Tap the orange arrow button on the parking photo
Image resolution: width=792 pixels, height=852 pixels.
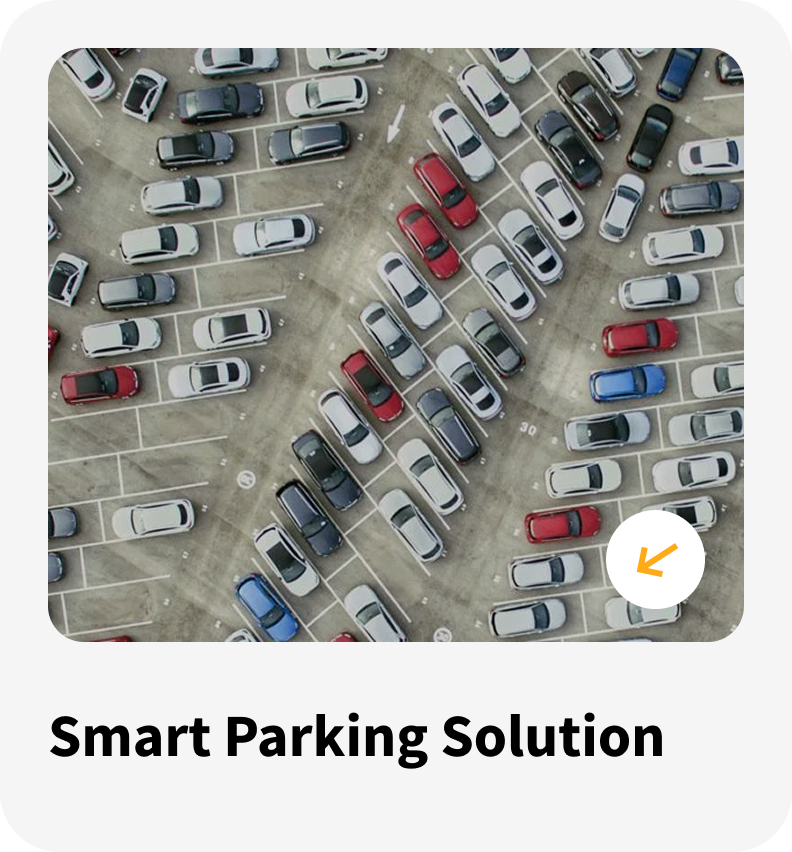(x=655, y=560)
